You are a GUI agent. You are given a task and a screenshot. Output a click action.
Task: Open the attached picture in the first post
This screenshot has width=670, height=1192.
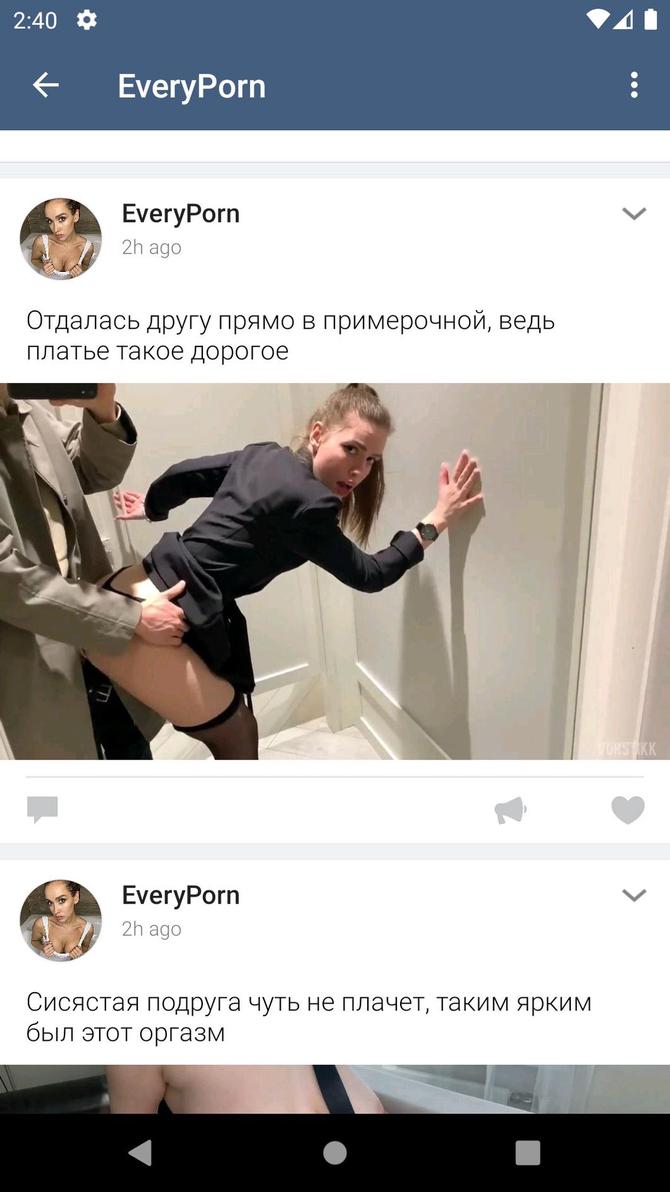tap(335, 571)
